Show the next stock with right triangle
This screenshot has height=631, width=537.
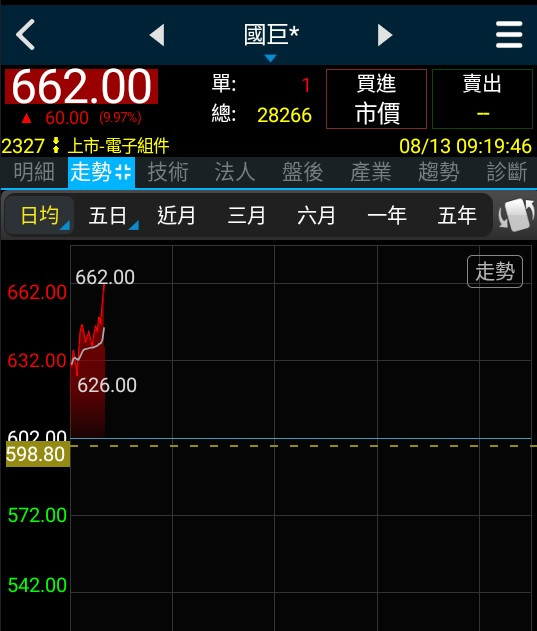pyautogui.click(x=385, y=35)
